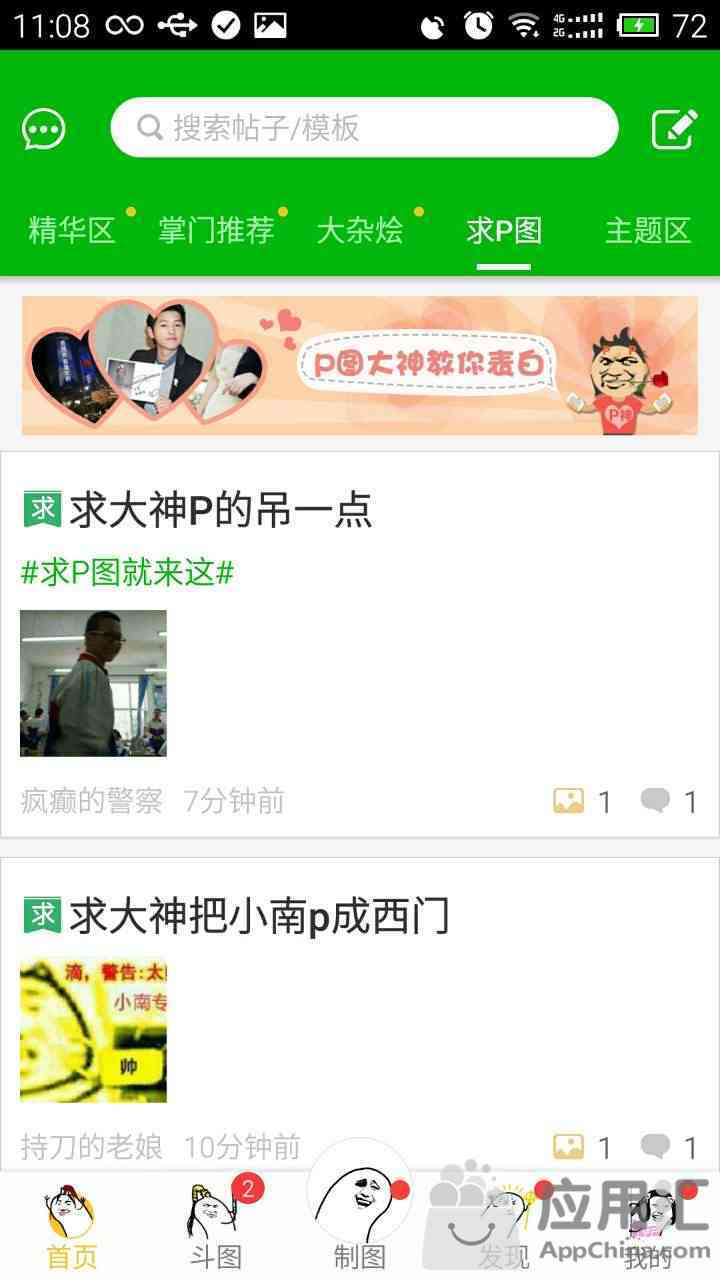Screen dimensions: 720x1280
Task: Go to the 大杂烩 tab
Action: pyautogui.click(x=360, y=230)
